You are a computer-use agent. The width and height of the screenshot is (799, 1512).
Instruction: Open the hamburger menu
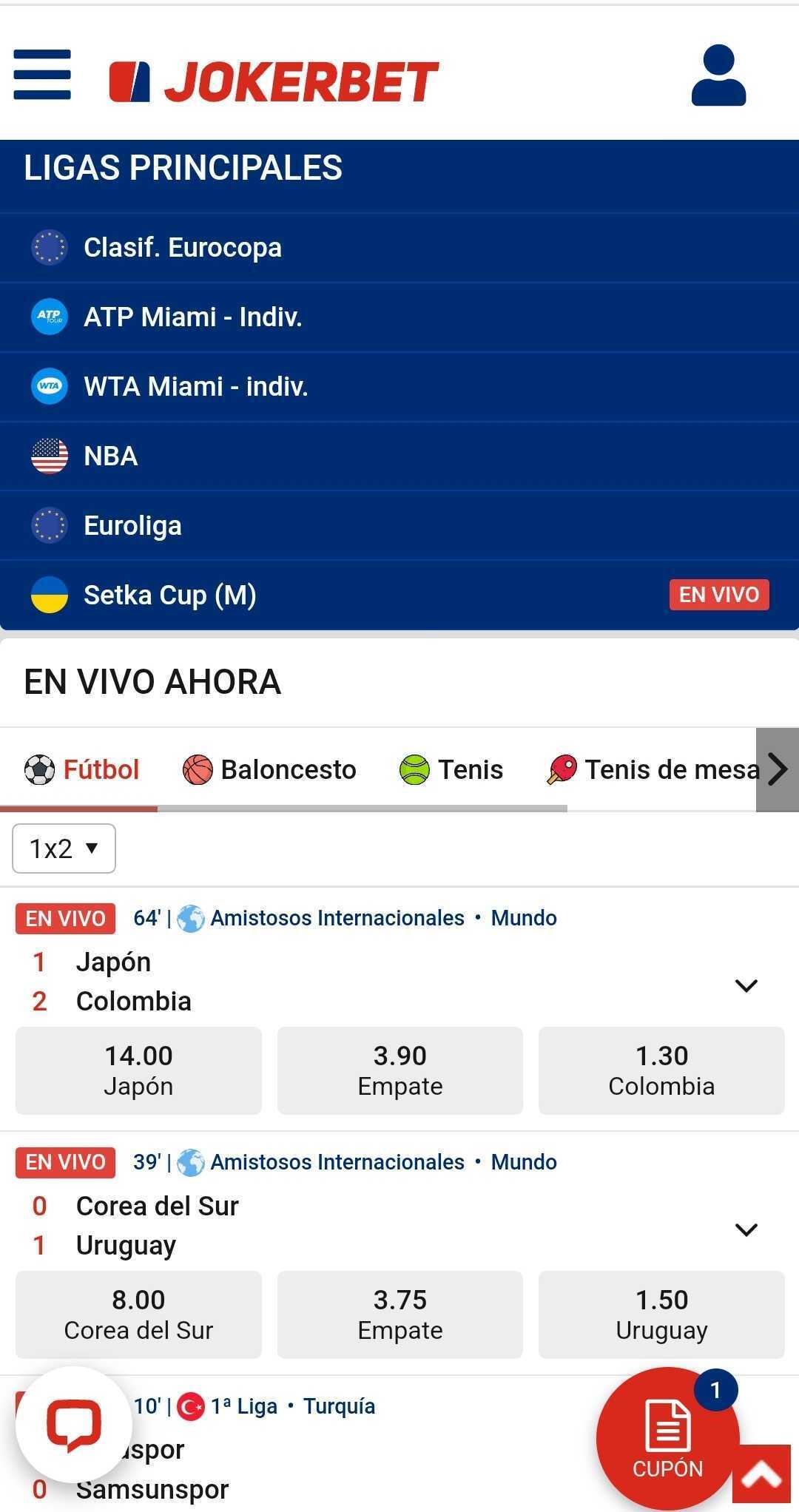(x=42, y=75)
